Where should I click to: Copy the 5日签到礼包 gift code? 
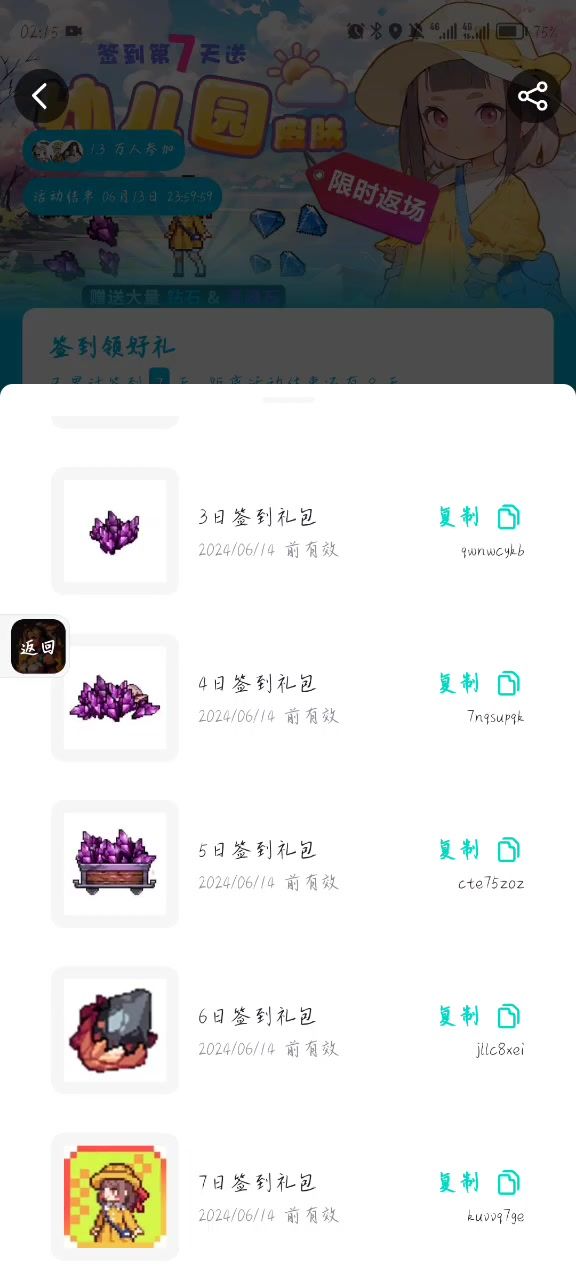click(x=480, y=849)
